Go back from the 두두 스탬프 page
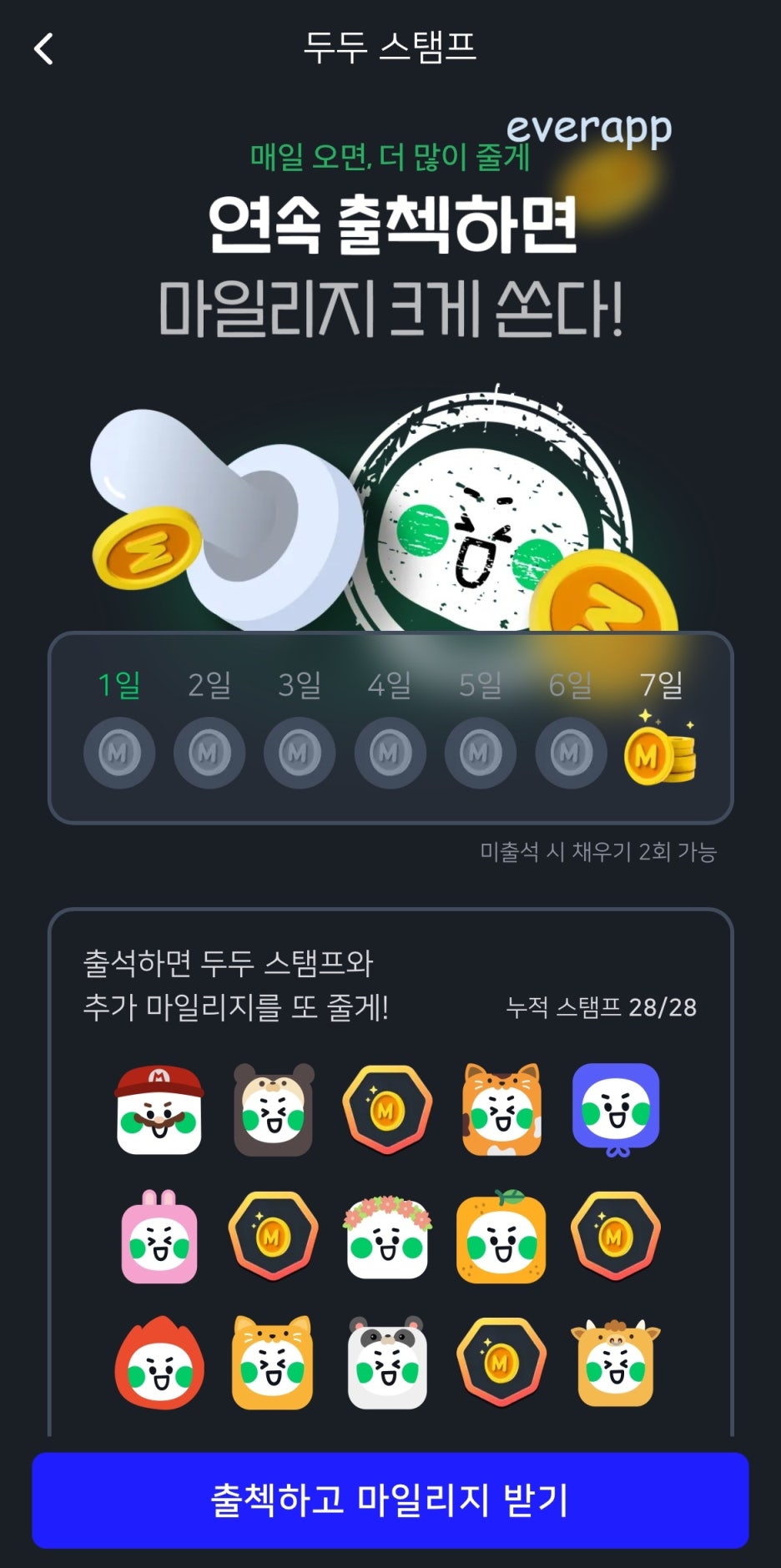781x1568 pixels. (x=43, y=48)
